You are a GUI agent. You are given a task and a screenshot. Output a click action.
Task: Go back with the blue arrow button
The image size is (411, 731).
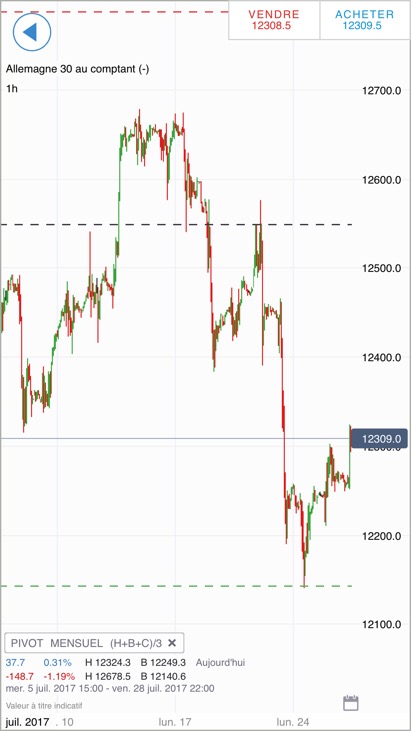(32, 32)
